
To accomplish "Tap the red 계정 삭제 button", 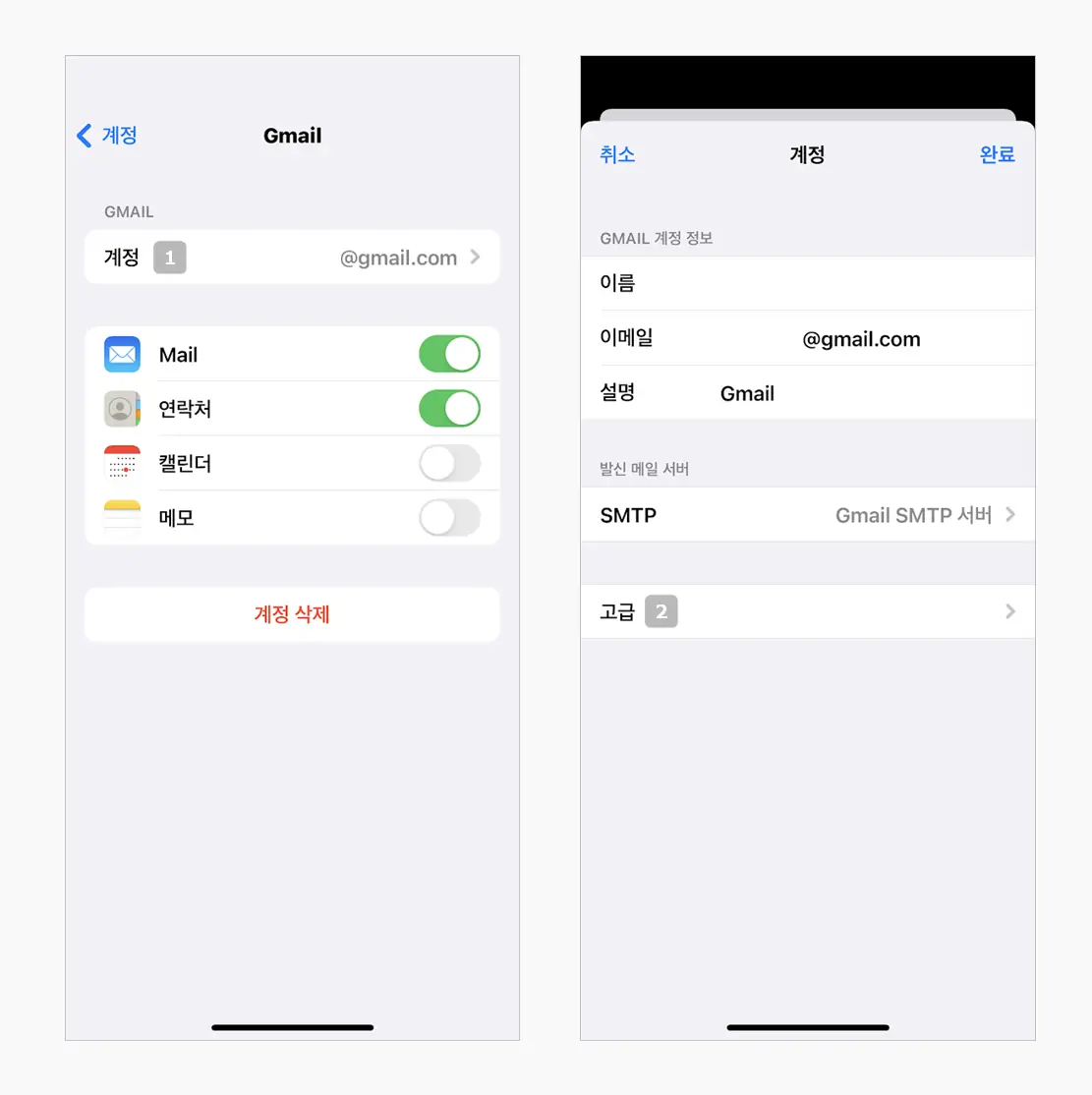I will pos(292,614).
